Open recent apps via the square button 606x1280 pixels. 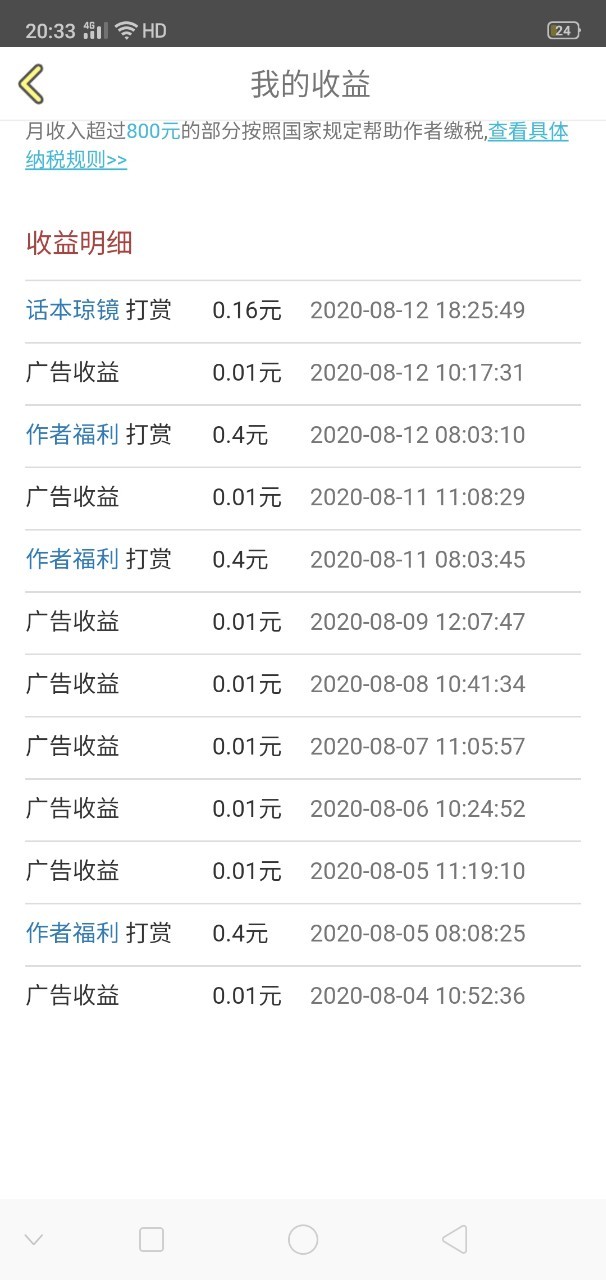point(151,1240)
